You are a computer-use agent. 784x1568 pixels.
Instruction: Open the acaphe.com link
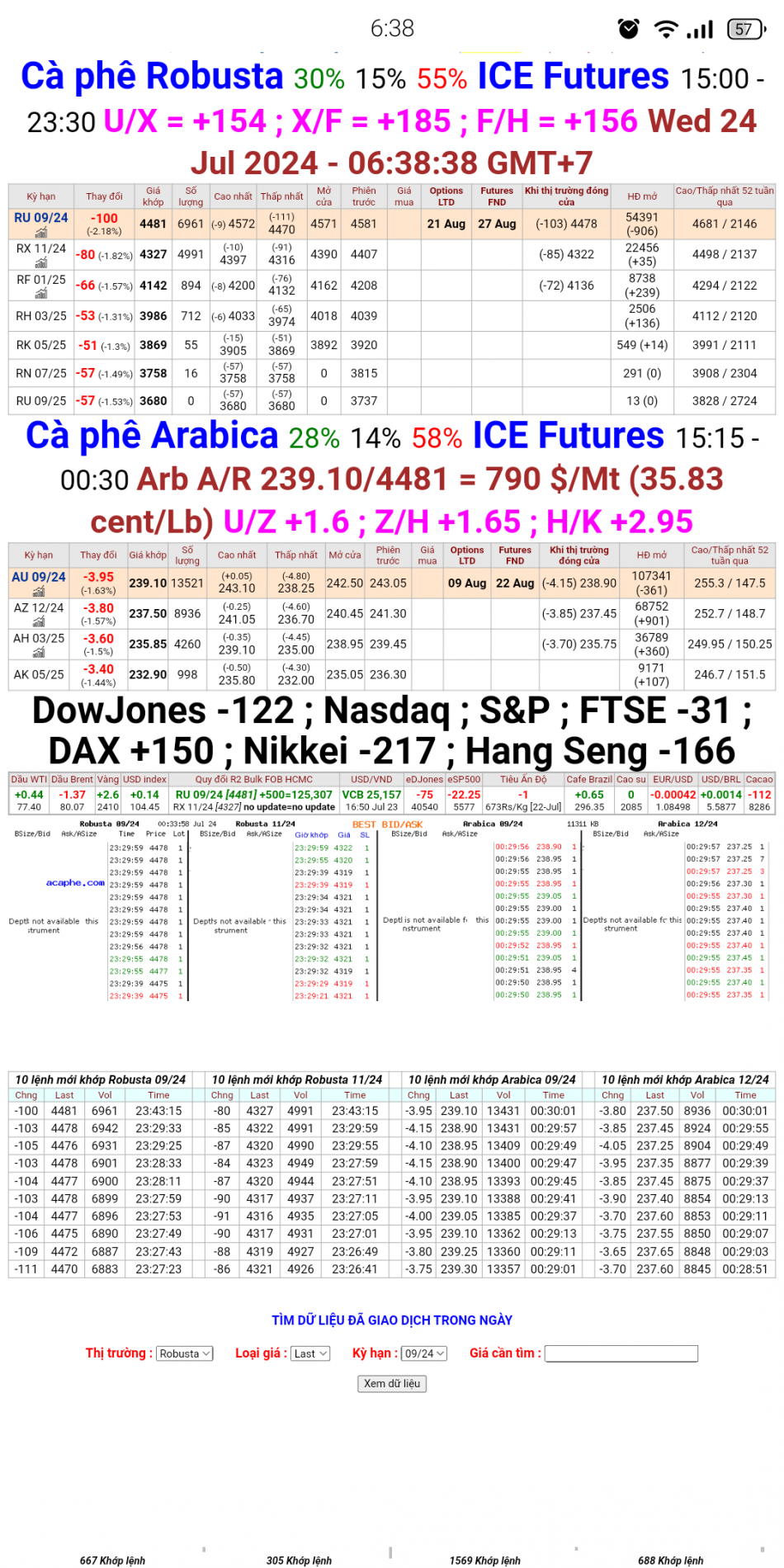(x=75, y=882)
